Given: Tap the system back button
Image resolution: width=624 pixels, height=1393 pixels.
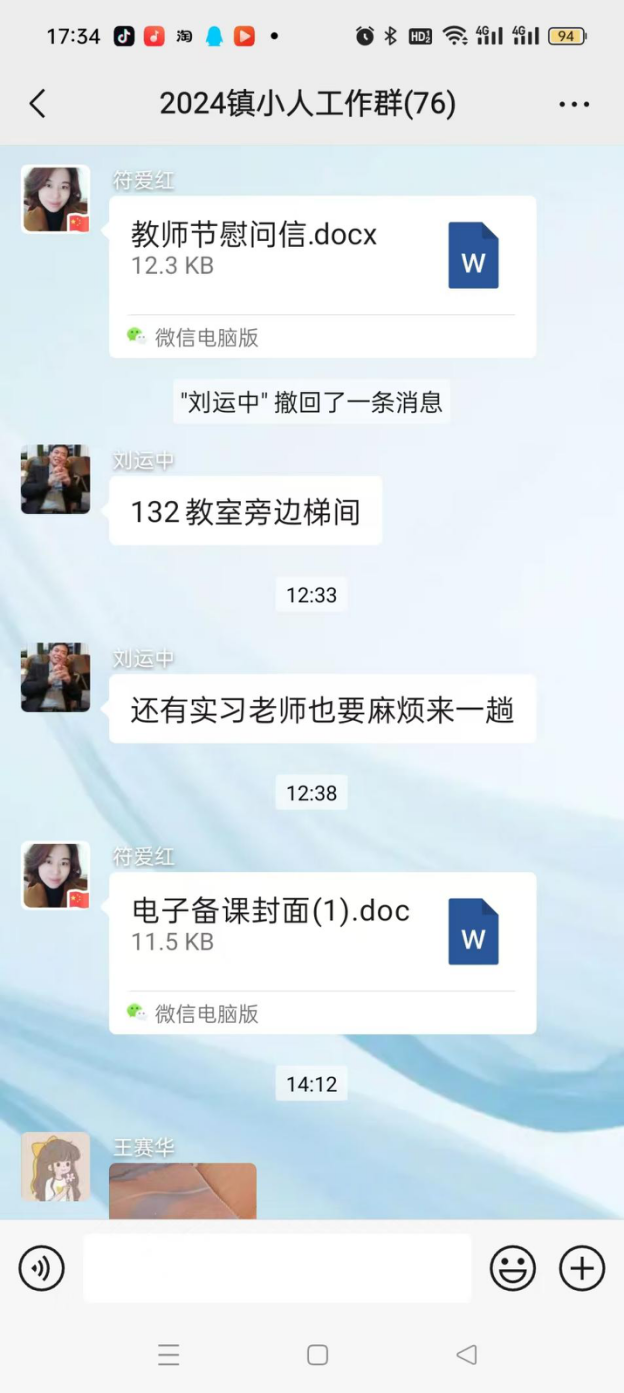Looking at the screenshot, I should [x=466, y=1355].
